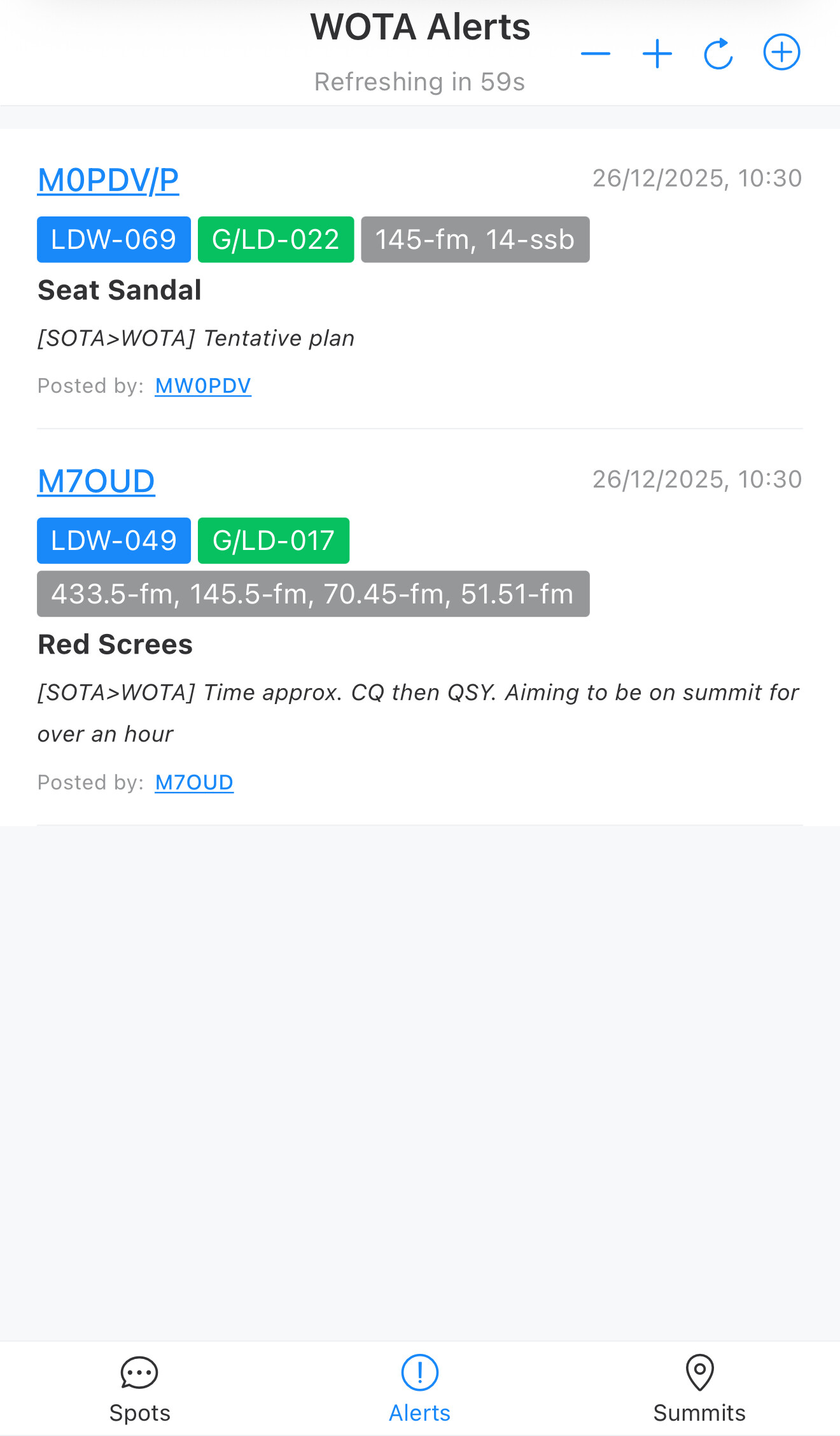
Task: Open callsign link M0PDV/P
Action: [108, 180]
